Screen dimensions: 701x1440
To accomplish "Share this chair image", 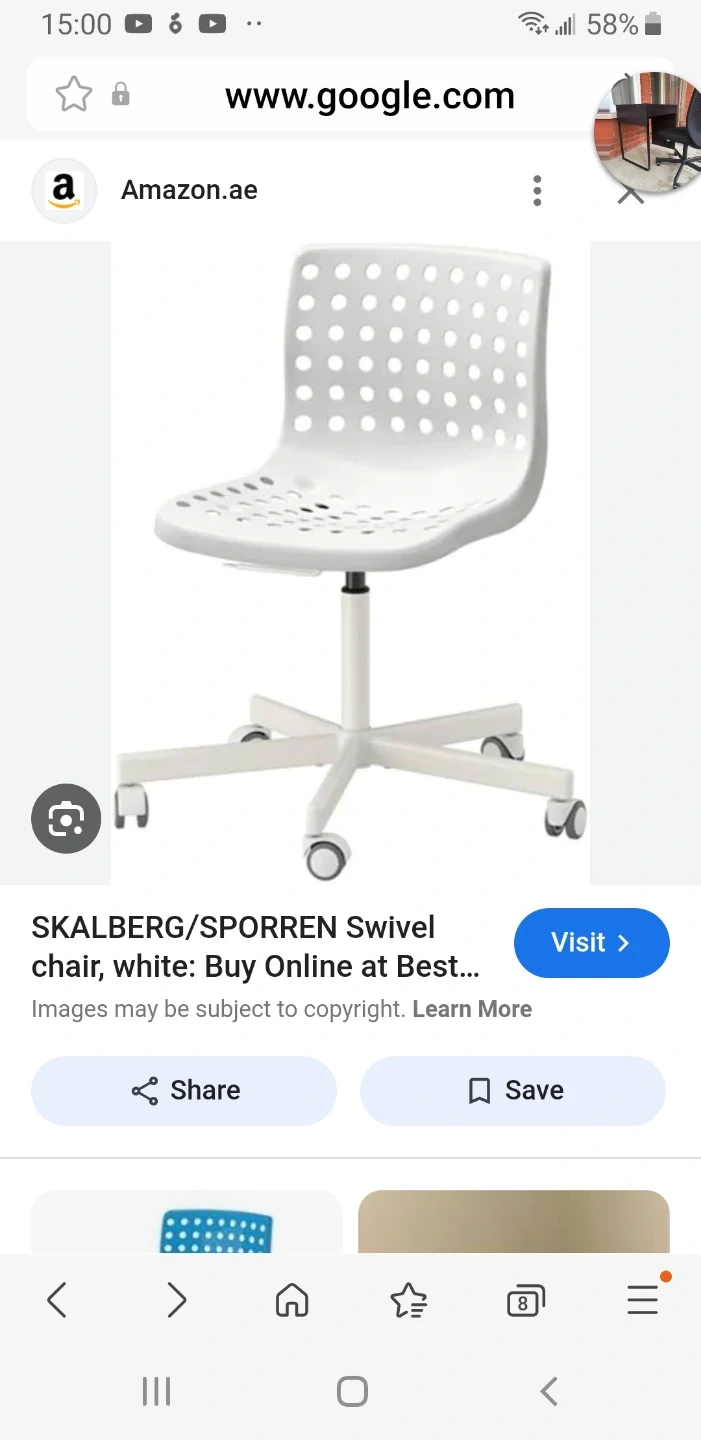I will click(184, 1090).
